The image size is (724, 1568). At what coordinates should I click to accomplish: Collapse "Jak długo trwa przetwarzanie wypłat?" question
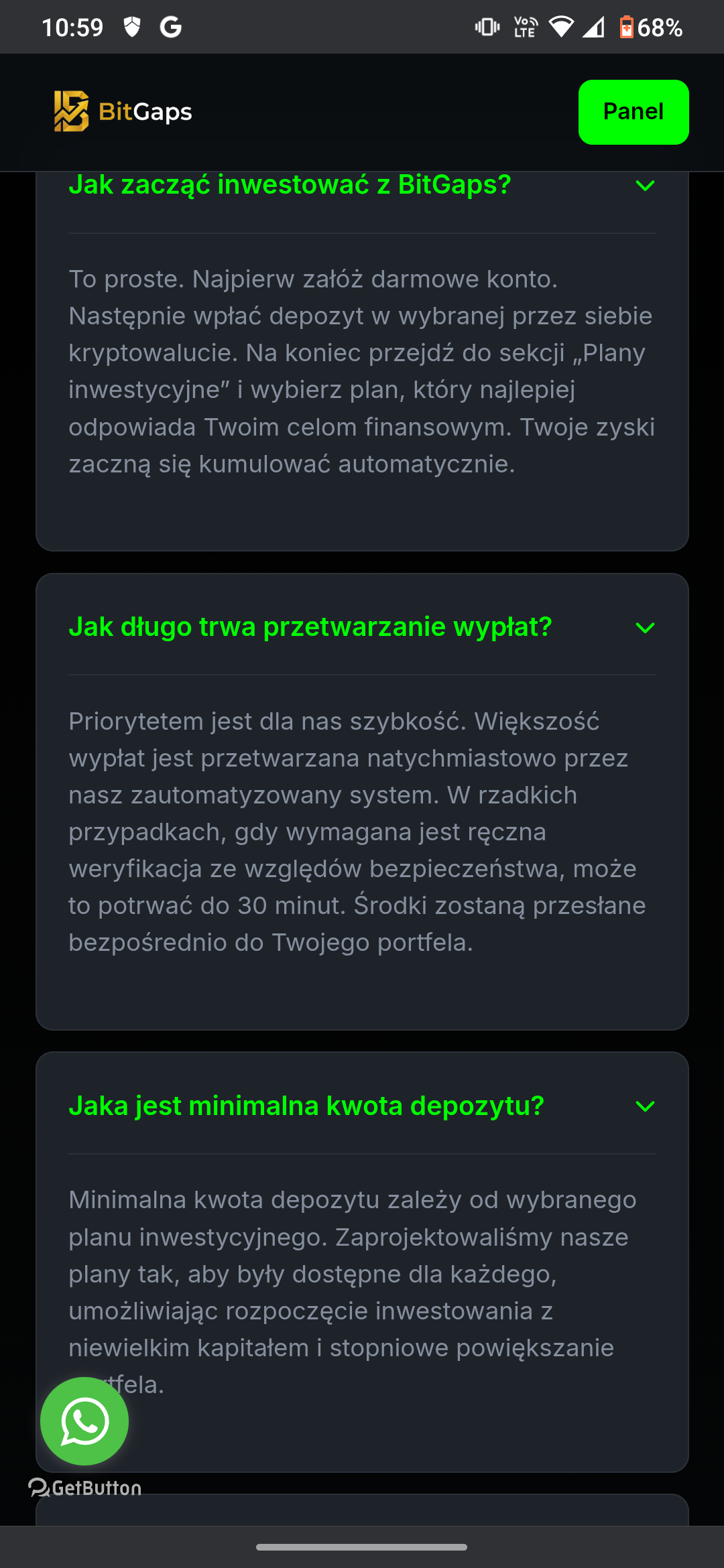644,628
